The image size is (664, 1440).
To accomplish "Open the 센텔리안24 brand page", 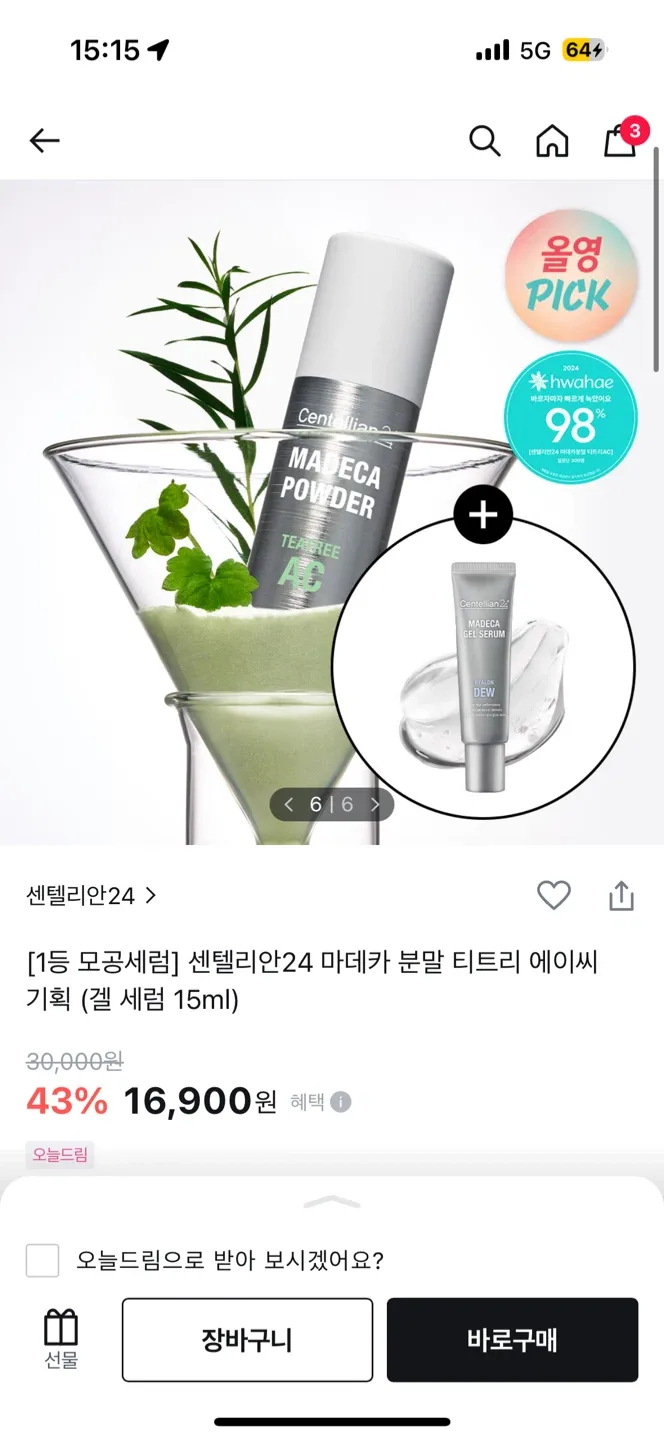I will (x=91, y=895).
